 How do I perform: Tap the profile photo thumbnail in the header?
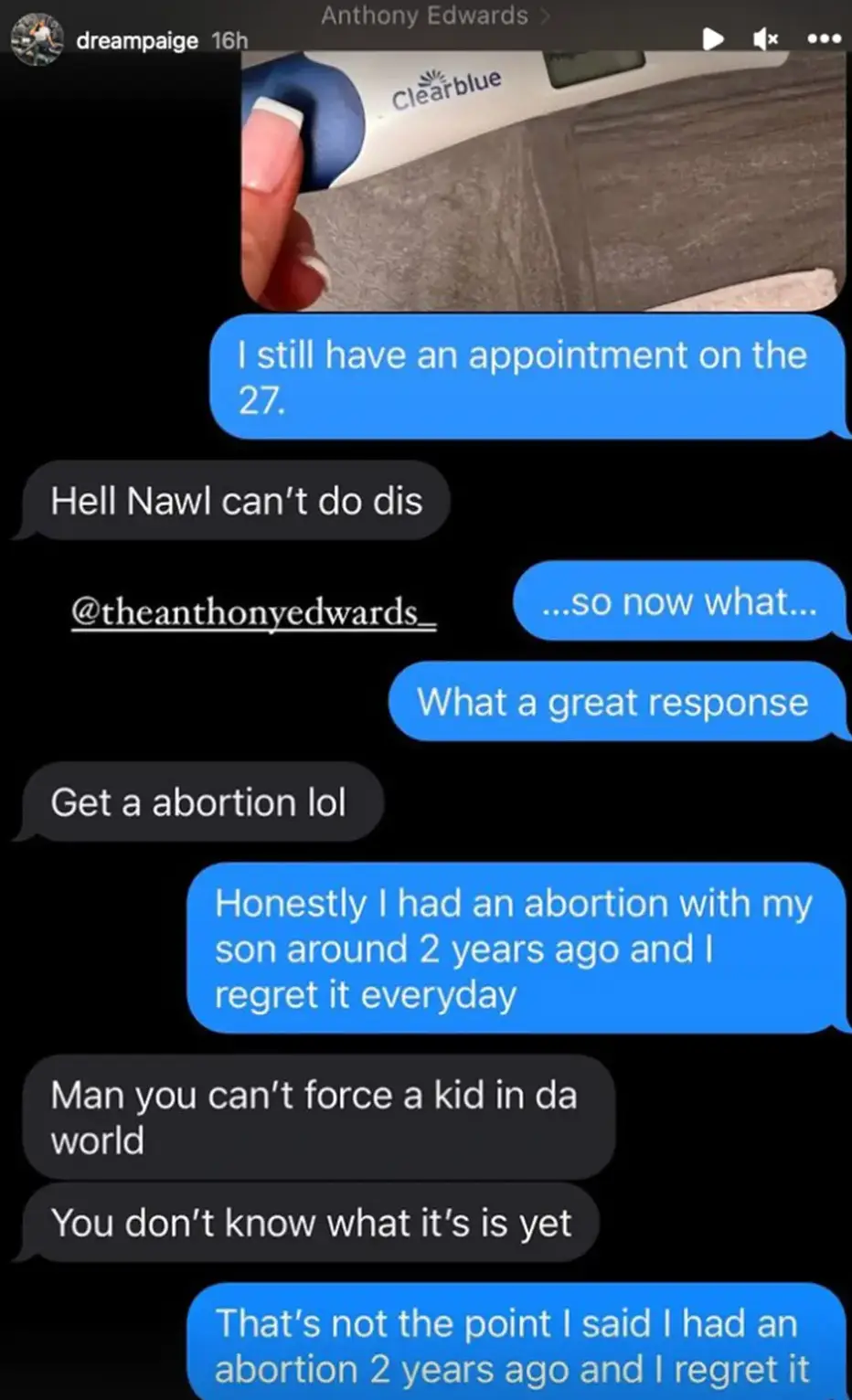[37, 35]
